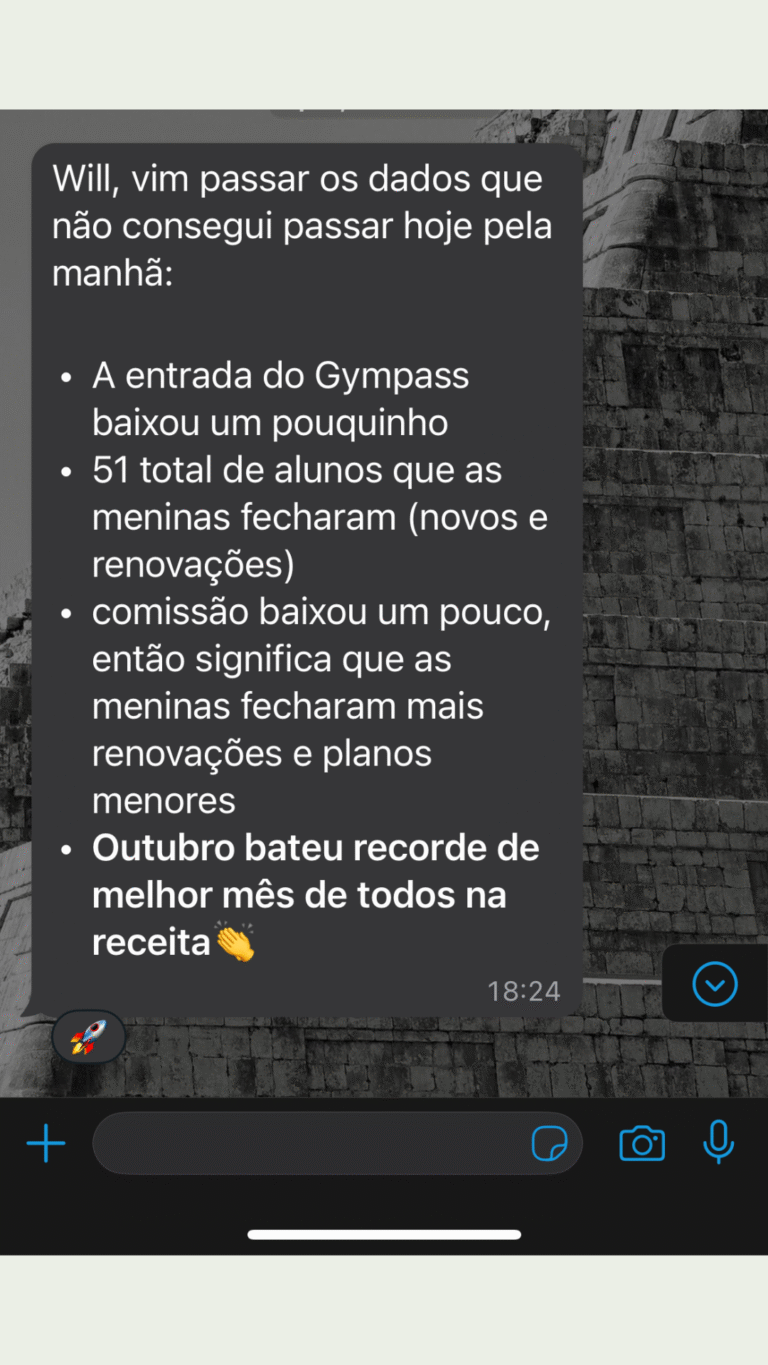Image resolution: width=768 pixels, height=1365 pixels.
Task: Open the rocket reaction on the message
Action: coord(88,1038)
